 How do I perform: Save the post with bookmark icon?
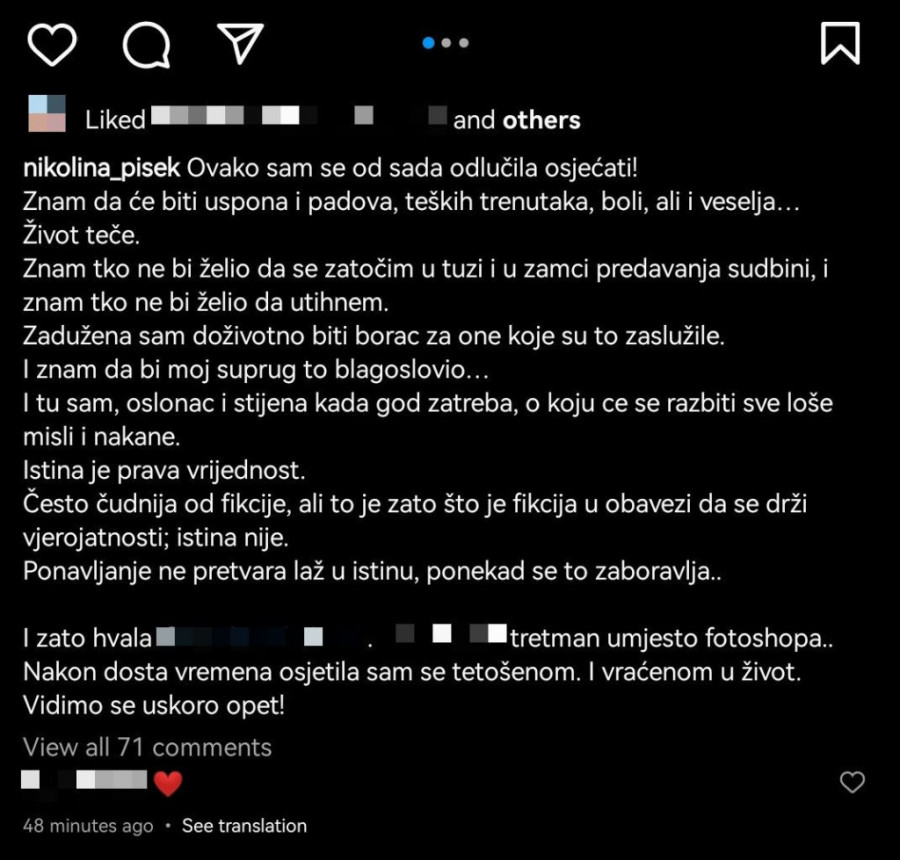[x=840, y=43]
